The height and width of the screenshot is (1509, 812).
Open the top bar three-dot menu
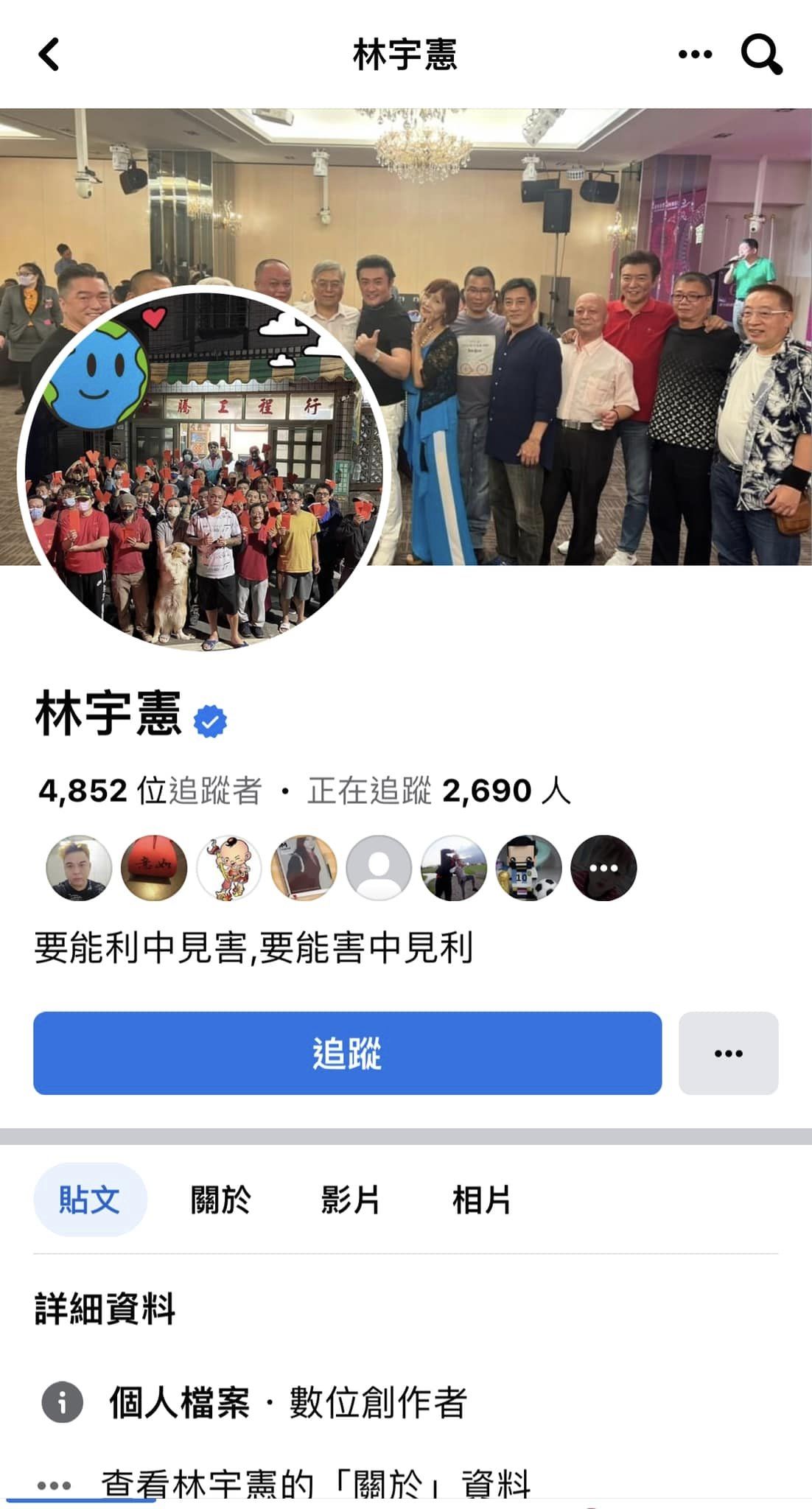(695, 55)
